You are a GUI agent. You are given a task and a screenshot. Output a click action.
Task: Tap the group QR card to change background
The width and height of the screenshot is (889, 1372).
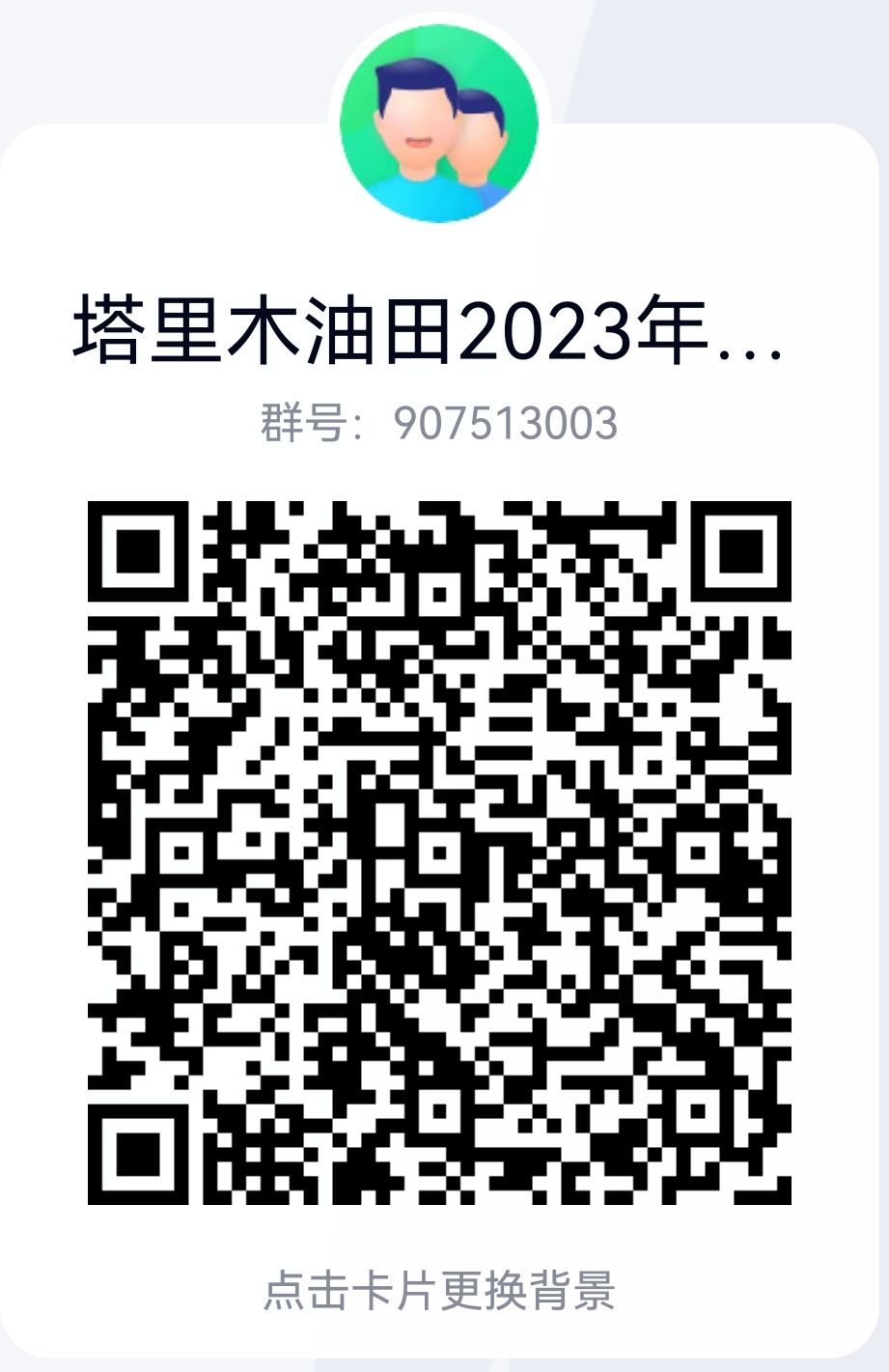440,742
